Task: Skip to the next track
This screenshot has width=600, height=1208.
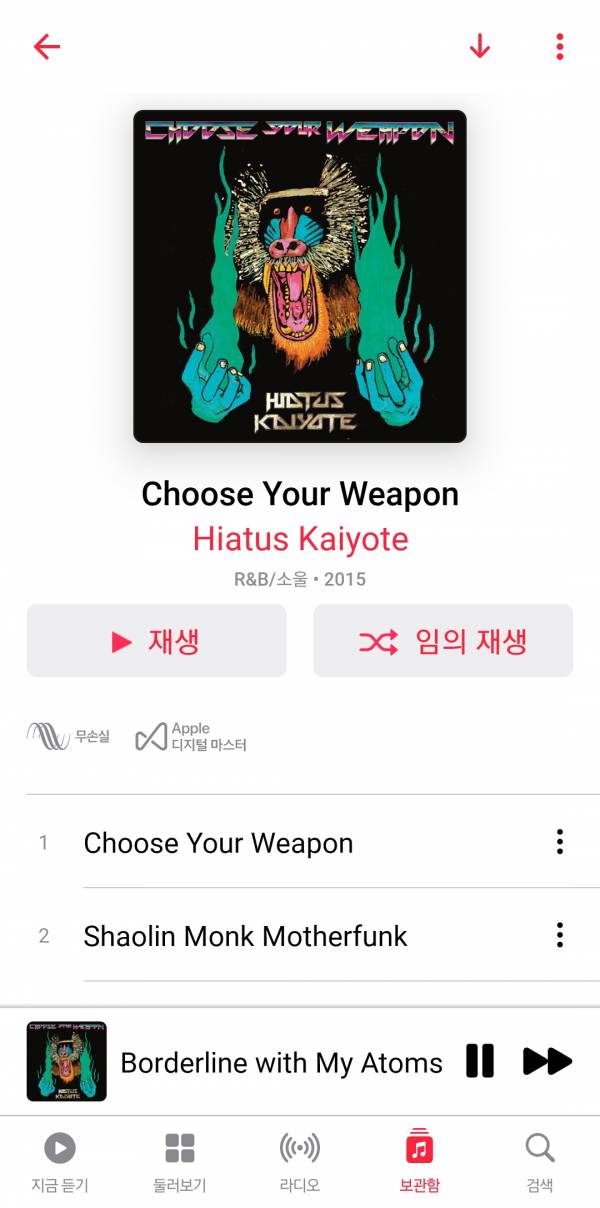Action: click(x=547, y=1061)
